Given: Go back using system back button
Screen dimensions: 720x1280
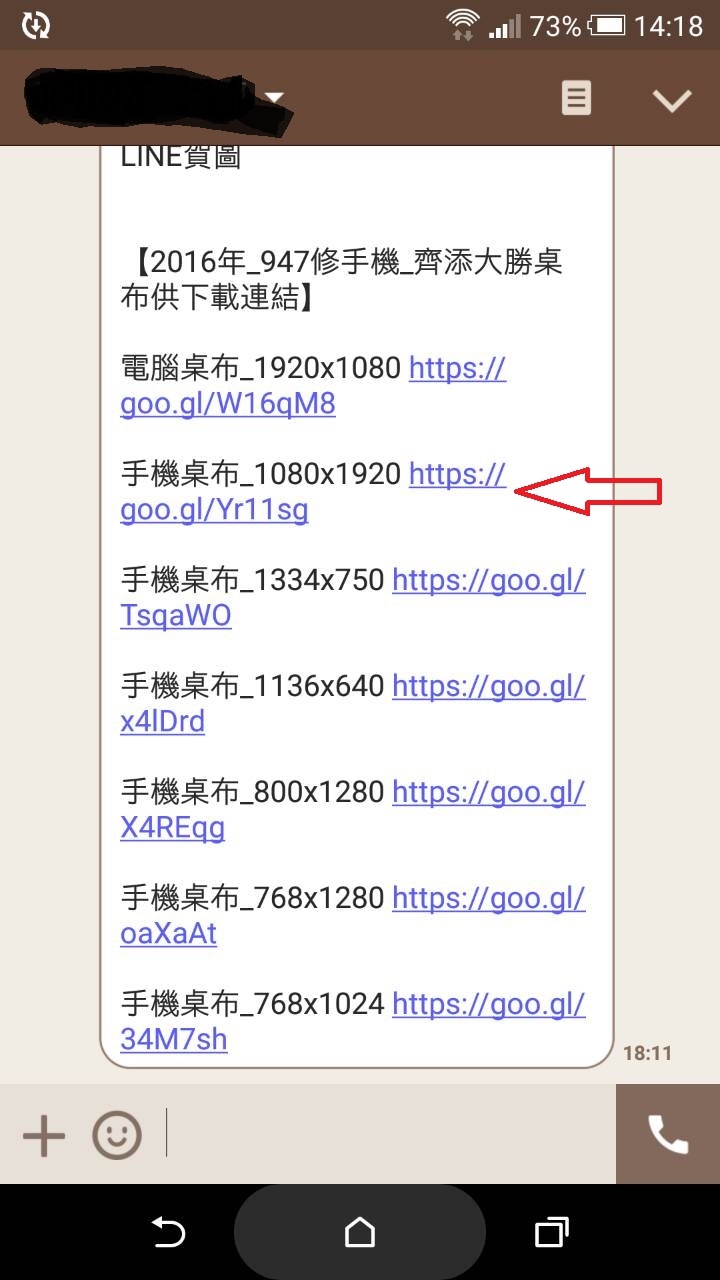Looking at the screenshot, I should point(168,1233).
